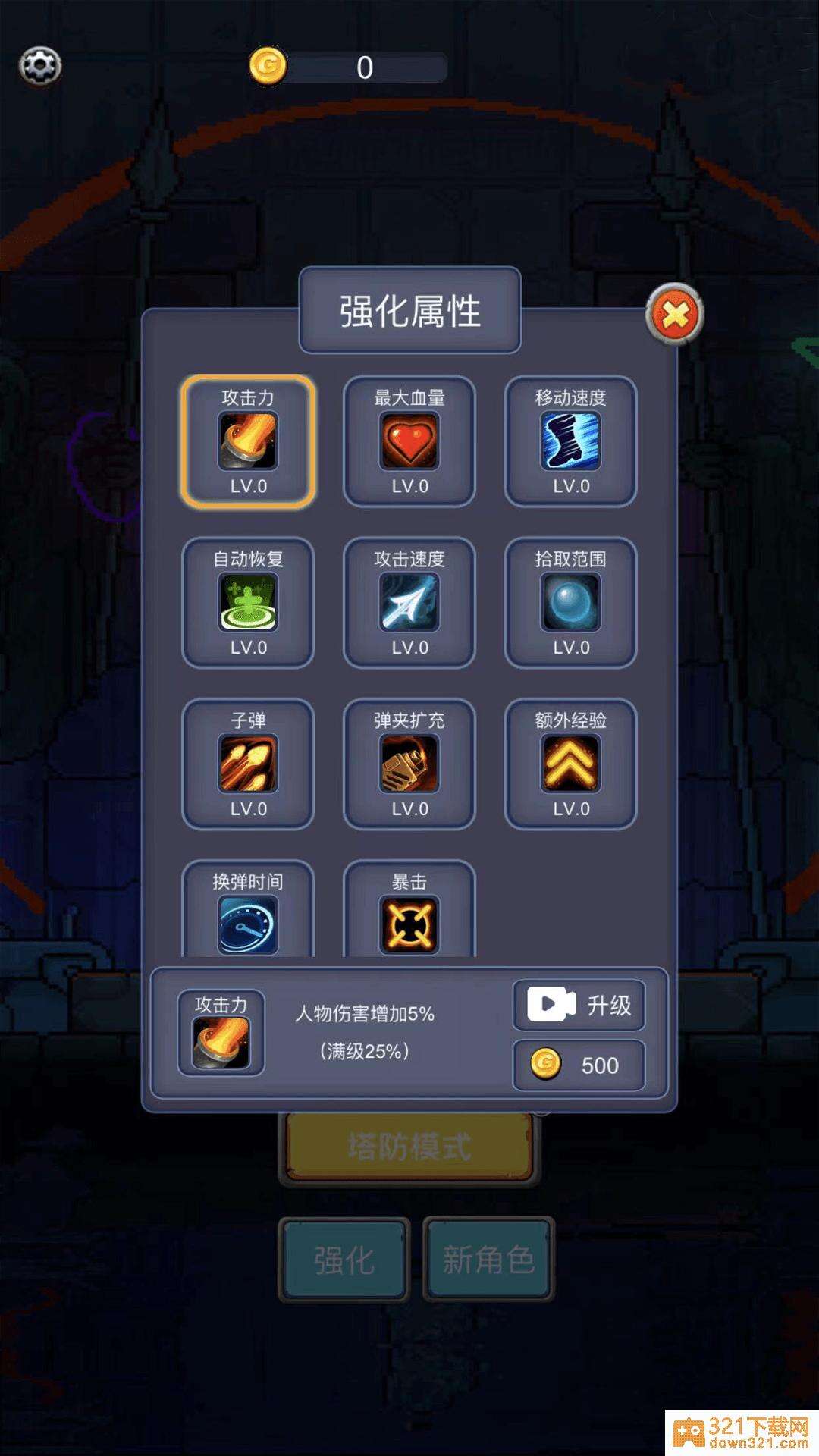Select the 最大血量 attribute tile
Screen dimensions: 819x1456
click(409, 441)
